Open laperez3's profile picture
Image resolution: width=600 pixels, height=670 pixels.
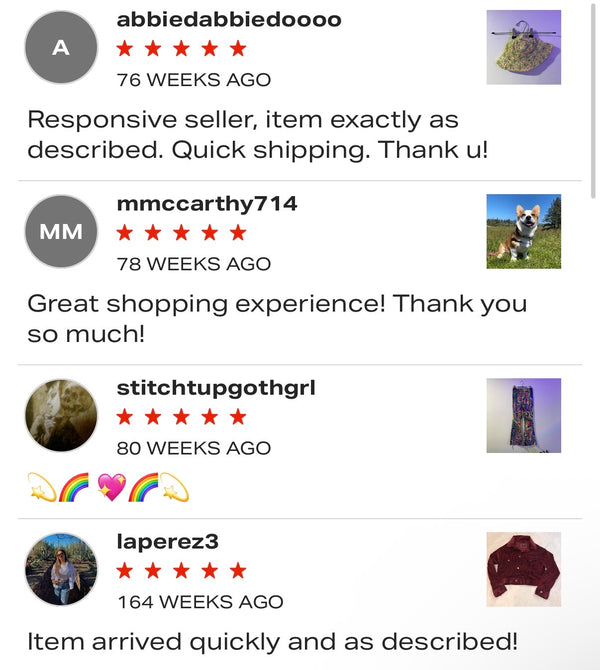61,569
